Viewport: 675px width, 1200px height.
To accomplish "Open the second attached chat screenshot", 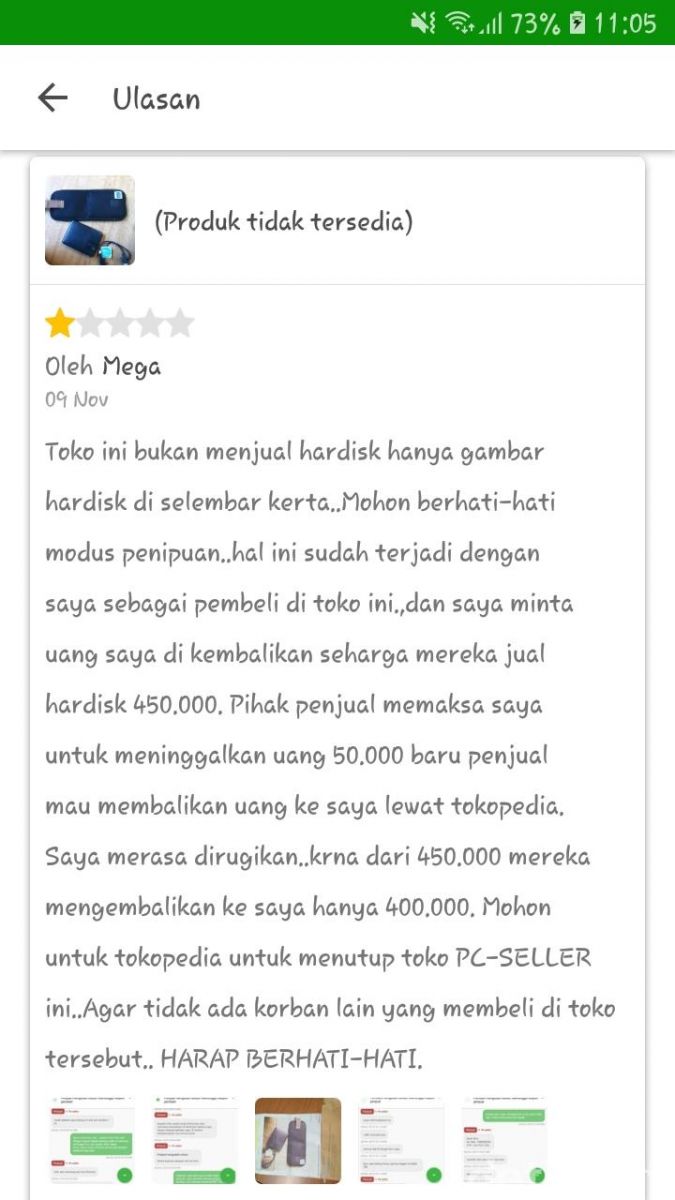I will (195, 1141).
